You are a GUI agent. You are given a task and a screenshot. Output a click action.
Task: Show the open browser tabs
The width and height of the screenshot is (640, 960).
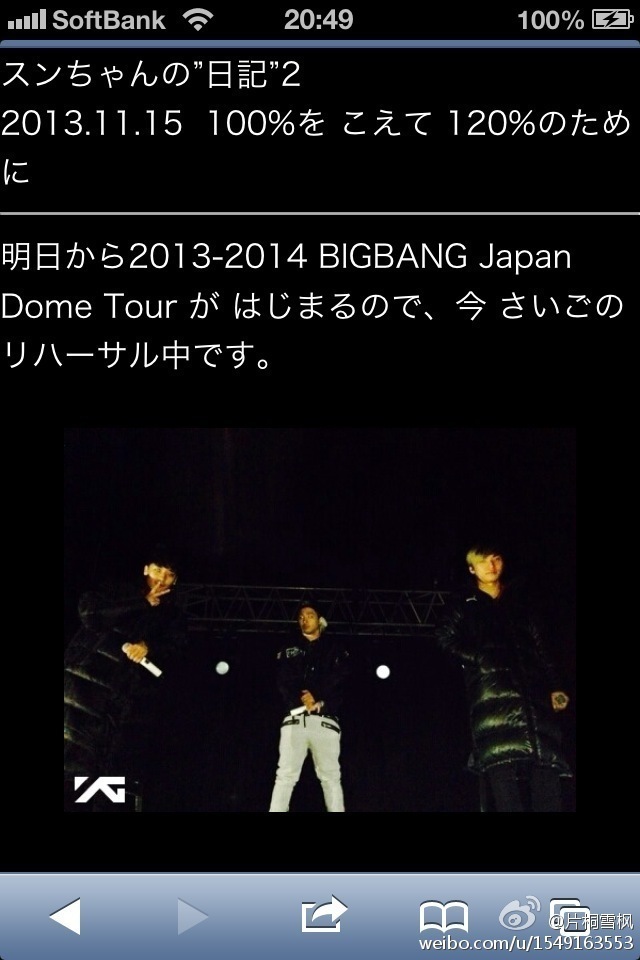point(568,913)
